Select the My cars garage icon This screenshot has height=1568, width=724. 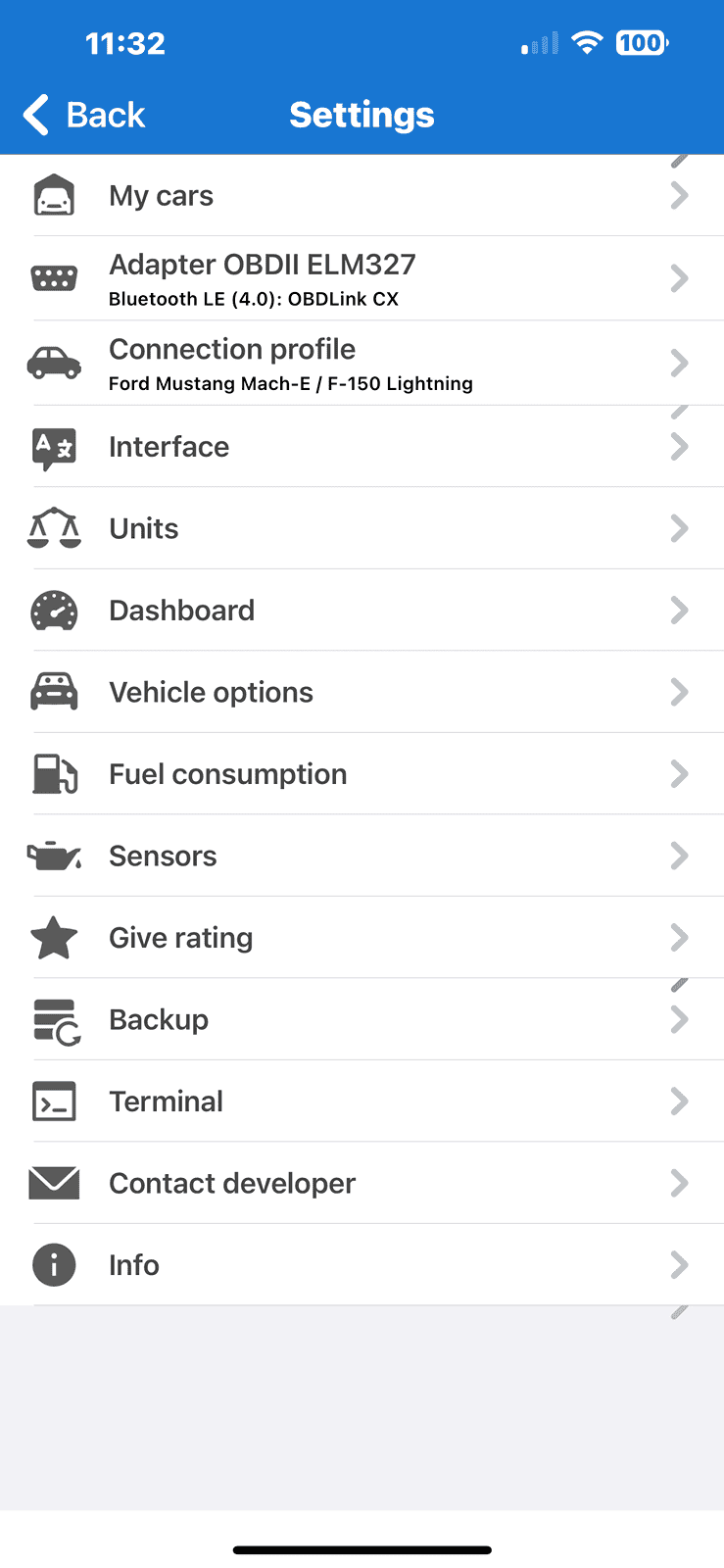(x=54, y=194)
